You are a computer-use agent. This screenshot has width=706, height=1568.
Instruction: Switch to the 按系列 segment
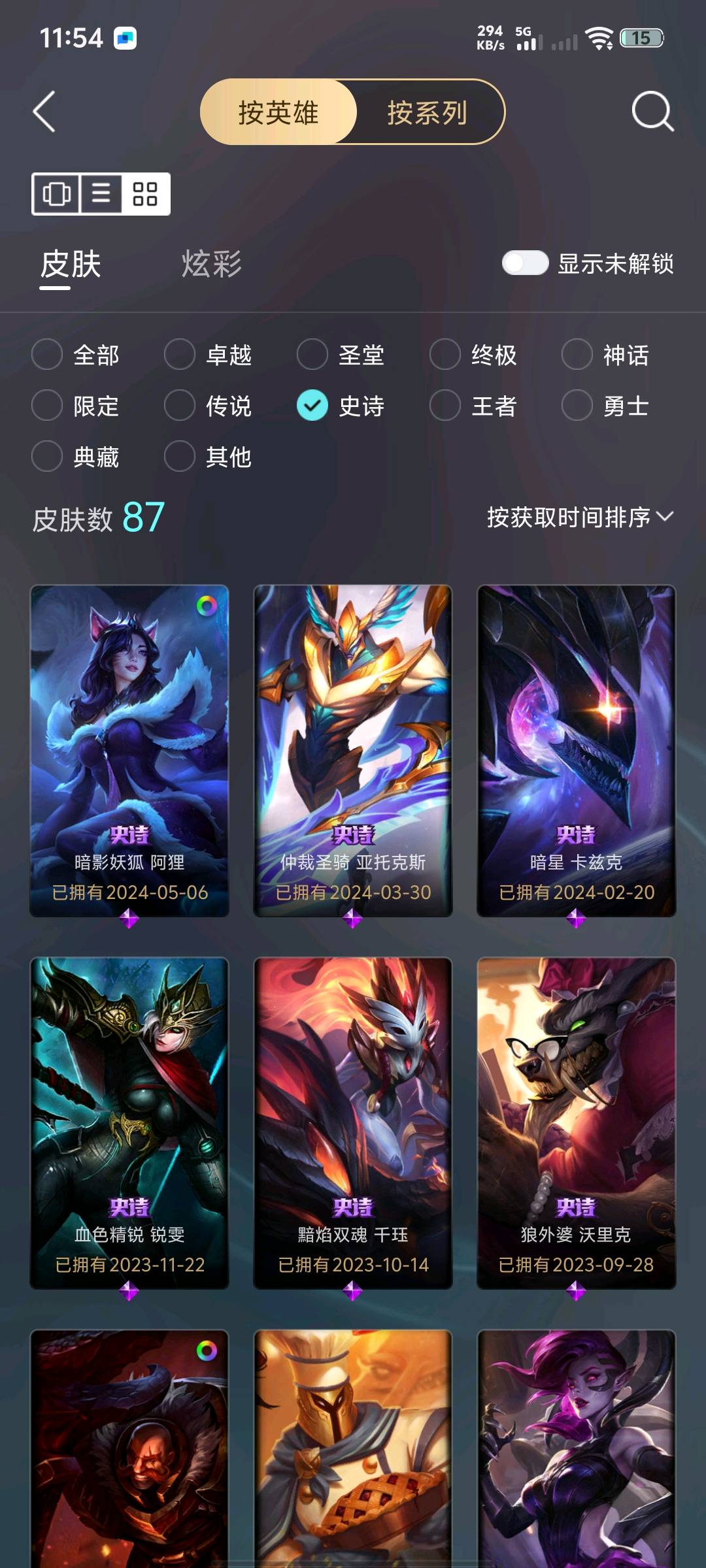pos(427,112)
